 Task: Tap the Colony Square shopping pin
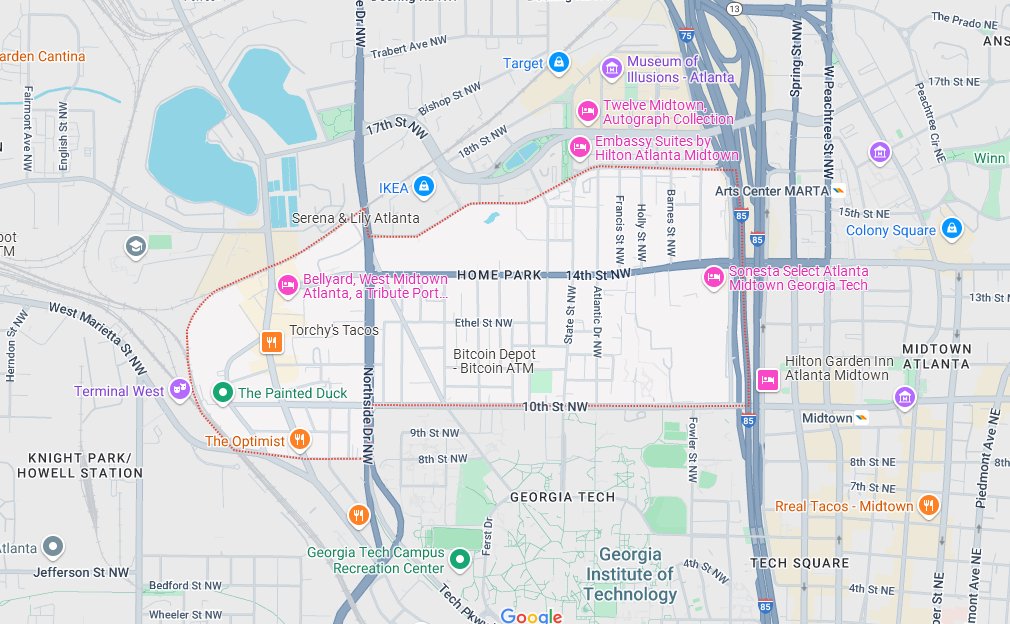point(952,229)
